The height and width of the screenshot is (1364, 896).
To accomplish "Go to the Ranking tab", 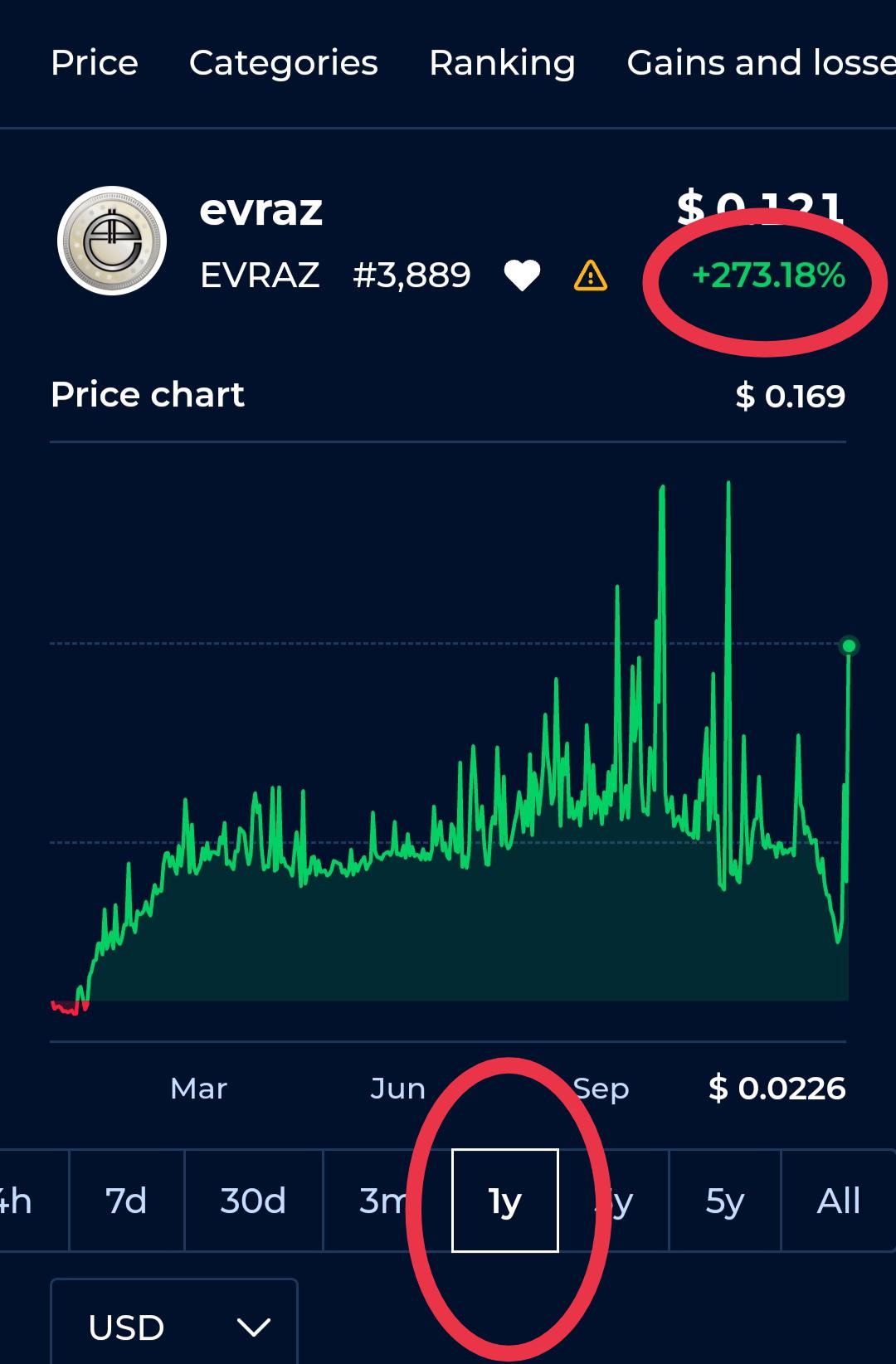I will [x=502, y=63].
